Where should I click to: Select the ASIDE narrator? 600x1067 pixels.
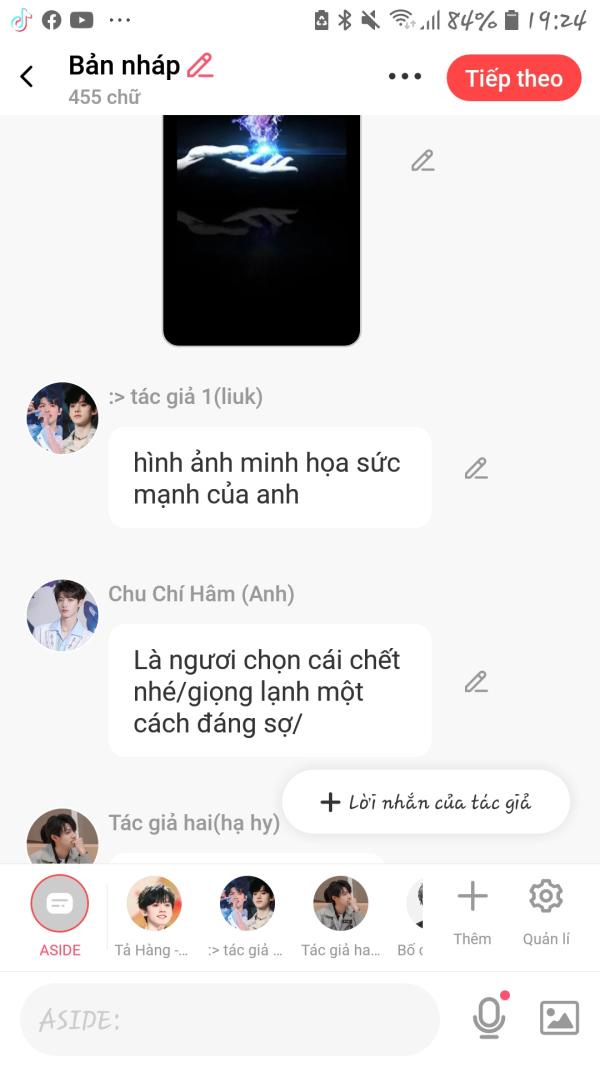pyautogui.click(x=60, y=906)
